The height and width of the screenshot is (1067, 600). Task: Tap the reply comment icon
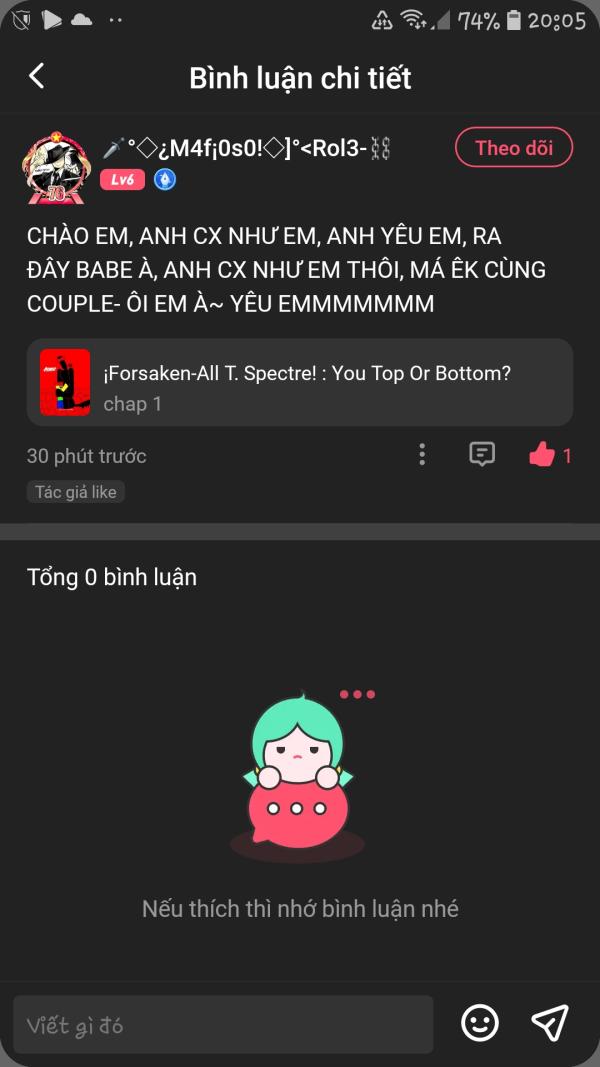(x=482, y=455)
